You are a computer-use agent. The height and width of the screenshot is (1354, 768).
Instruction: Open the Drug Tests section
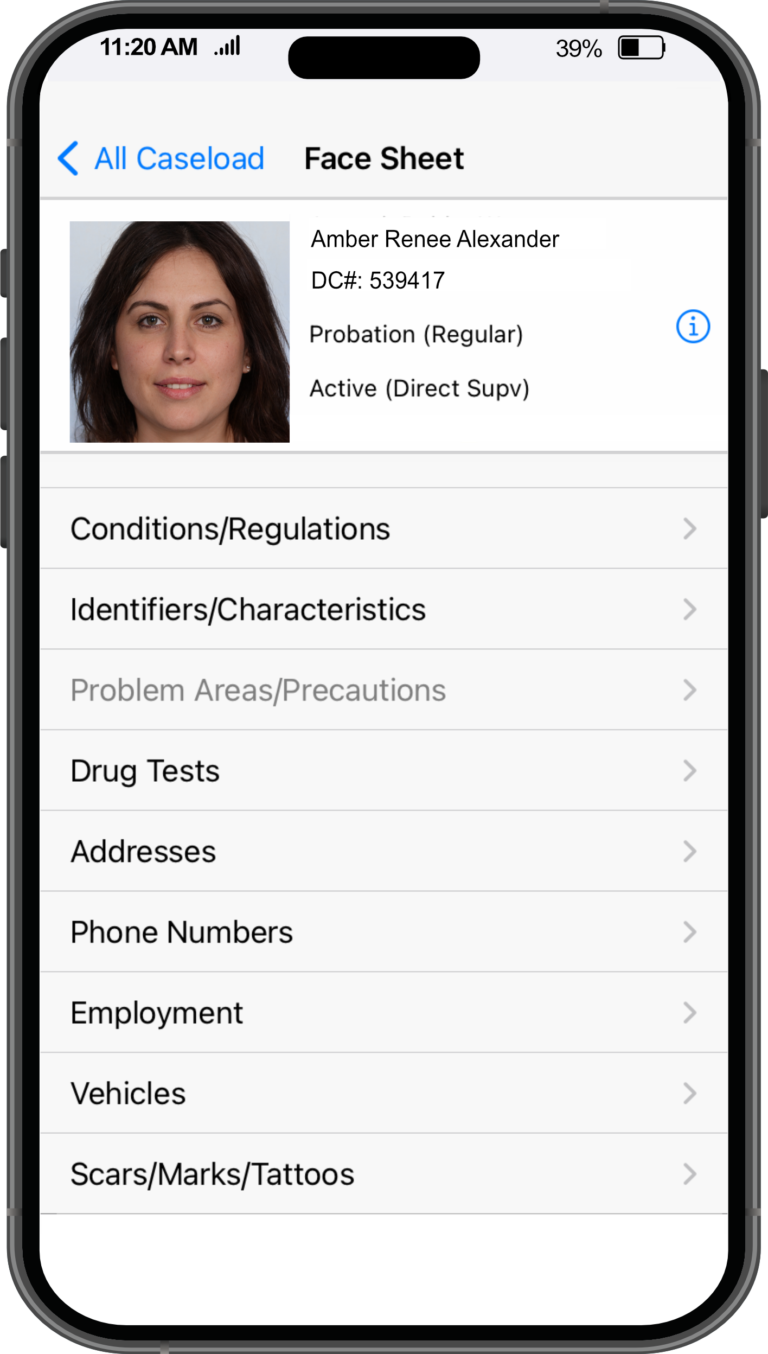[383, 771]
